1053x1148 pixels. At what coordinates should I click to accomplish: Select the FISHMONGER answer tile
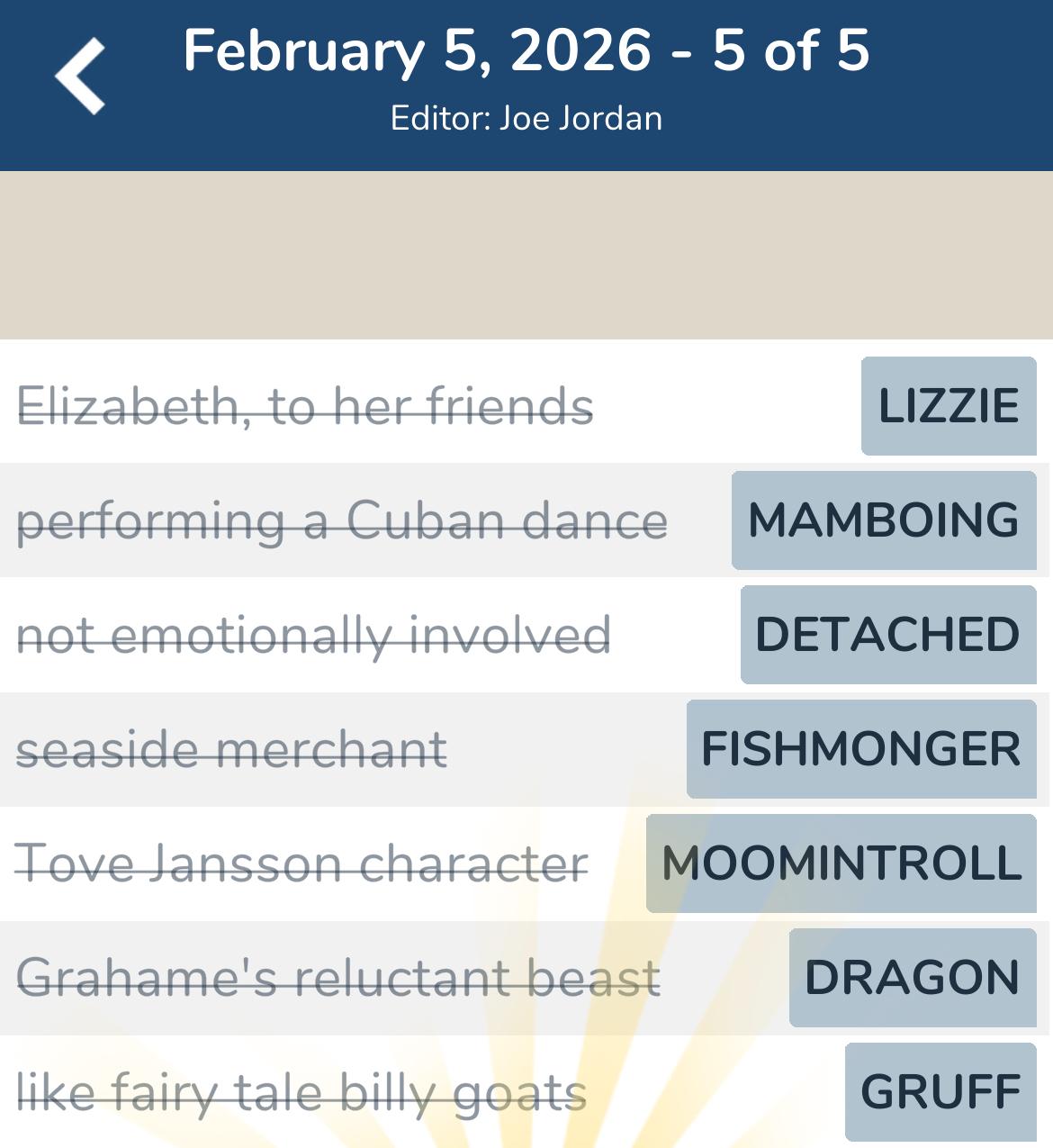(x=858, y=749)
